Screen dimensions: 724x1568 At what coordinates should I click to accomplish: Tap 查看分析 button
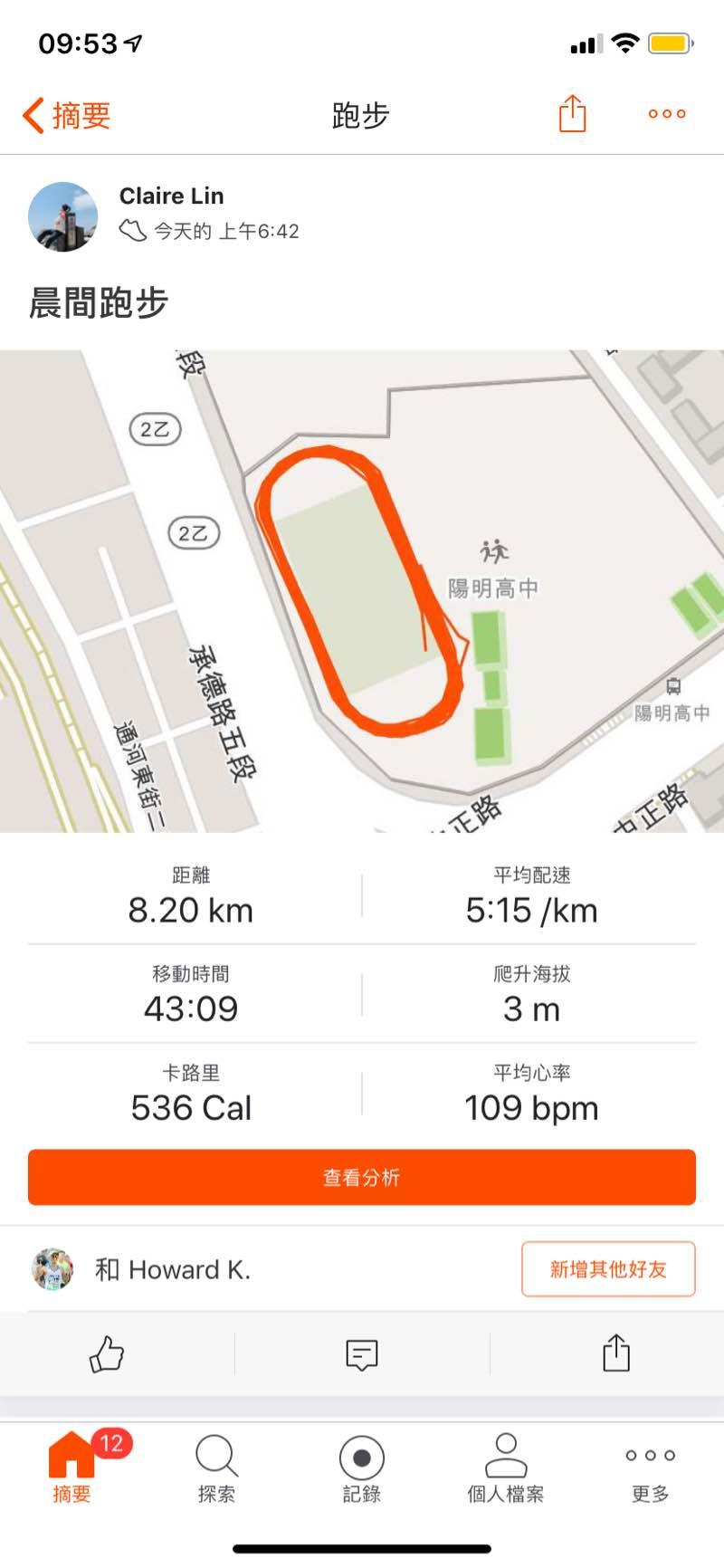click(362, 1177)
